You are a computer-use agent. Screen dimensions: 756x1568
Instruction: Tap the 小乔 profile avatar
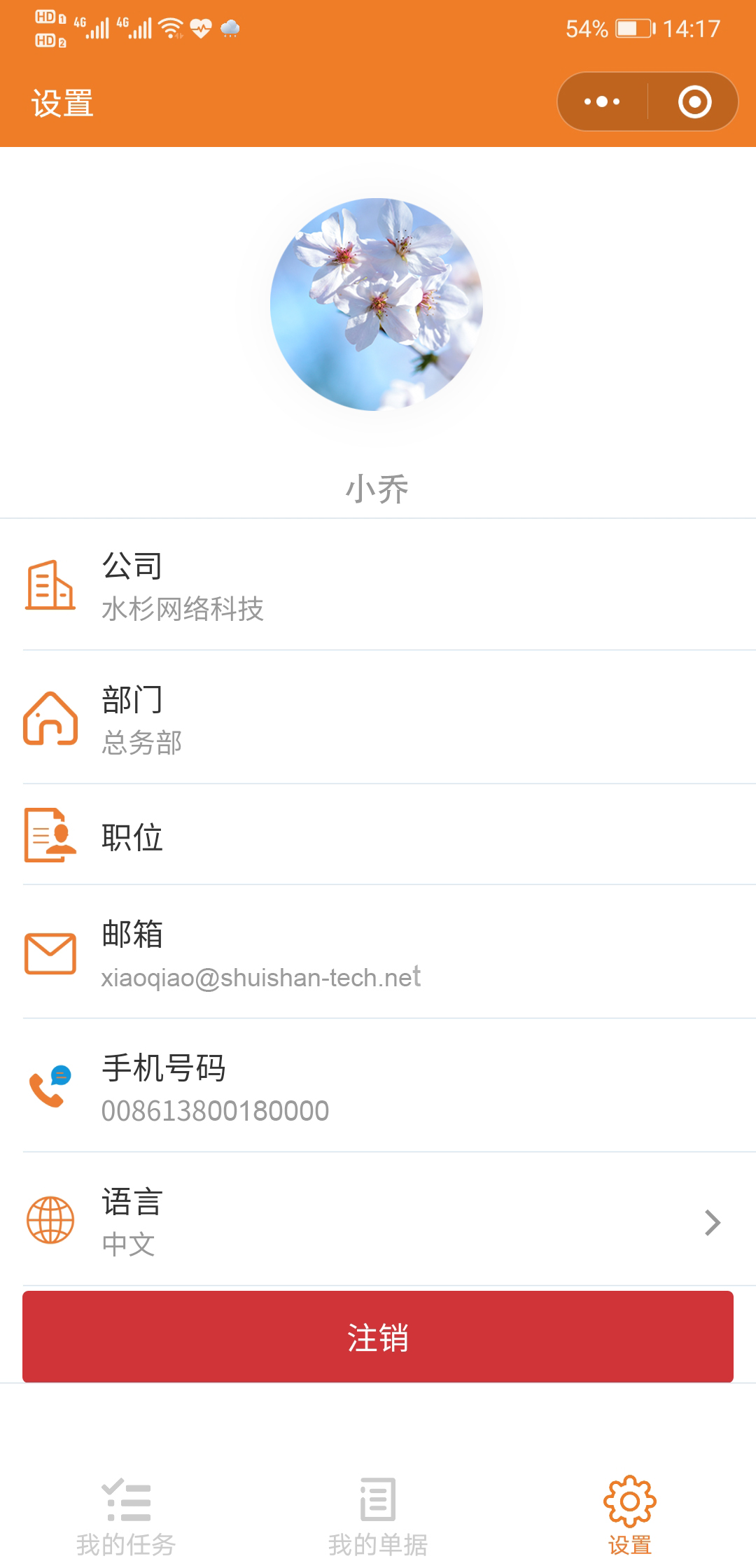point(377,304)
